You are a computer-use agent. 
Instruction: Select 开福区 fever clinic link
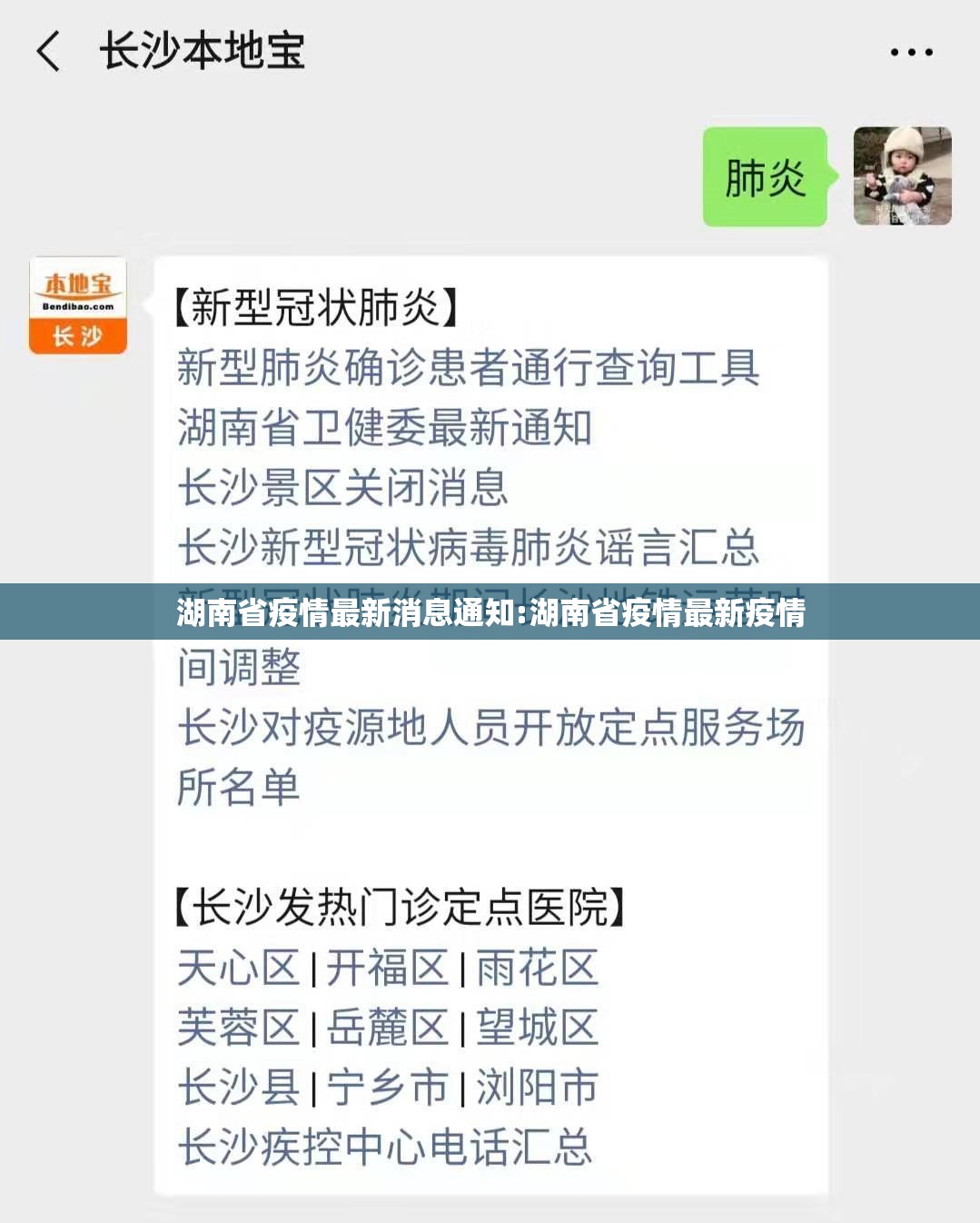pos(387,968)
